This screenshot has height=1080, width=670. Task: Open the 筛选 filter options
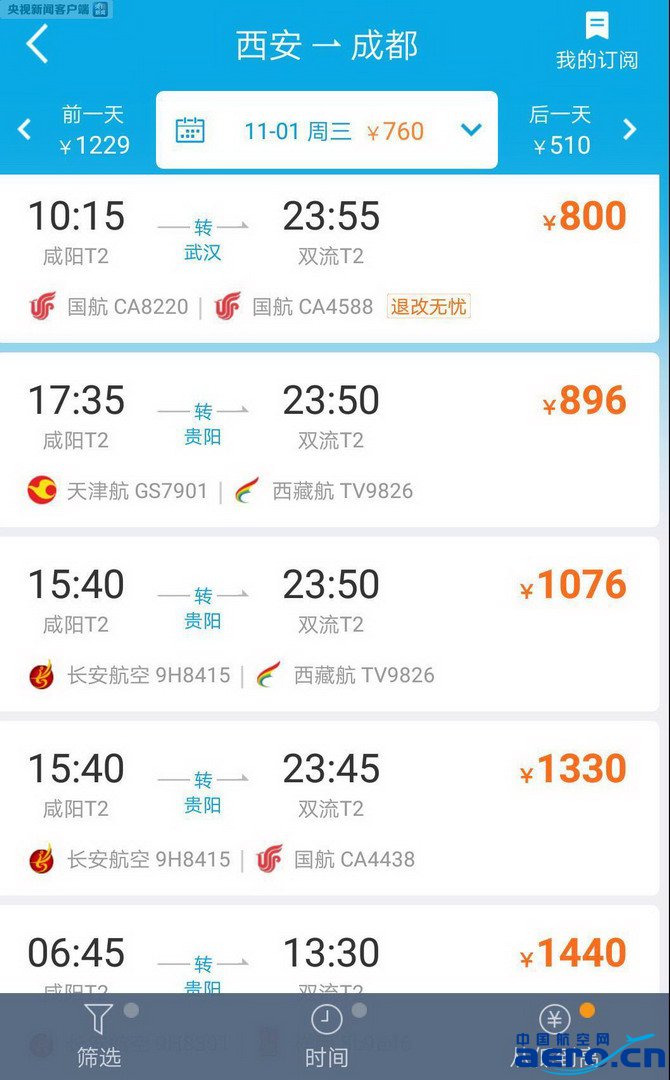click(x=98, y=1036)
